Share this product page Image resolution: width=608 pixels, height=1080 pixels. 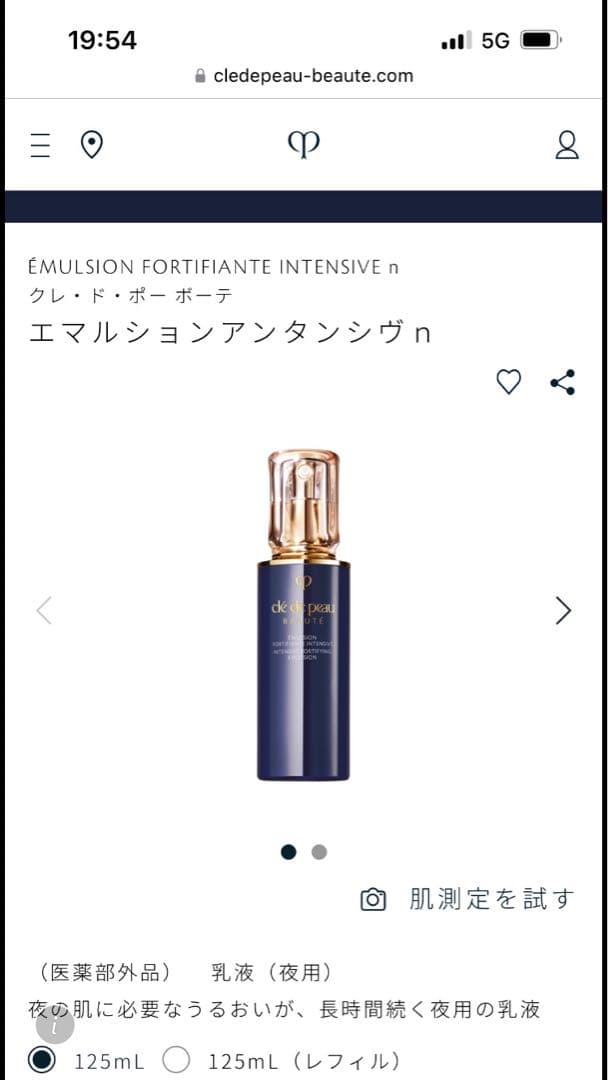pyautogui.click(x=563, y=382)
